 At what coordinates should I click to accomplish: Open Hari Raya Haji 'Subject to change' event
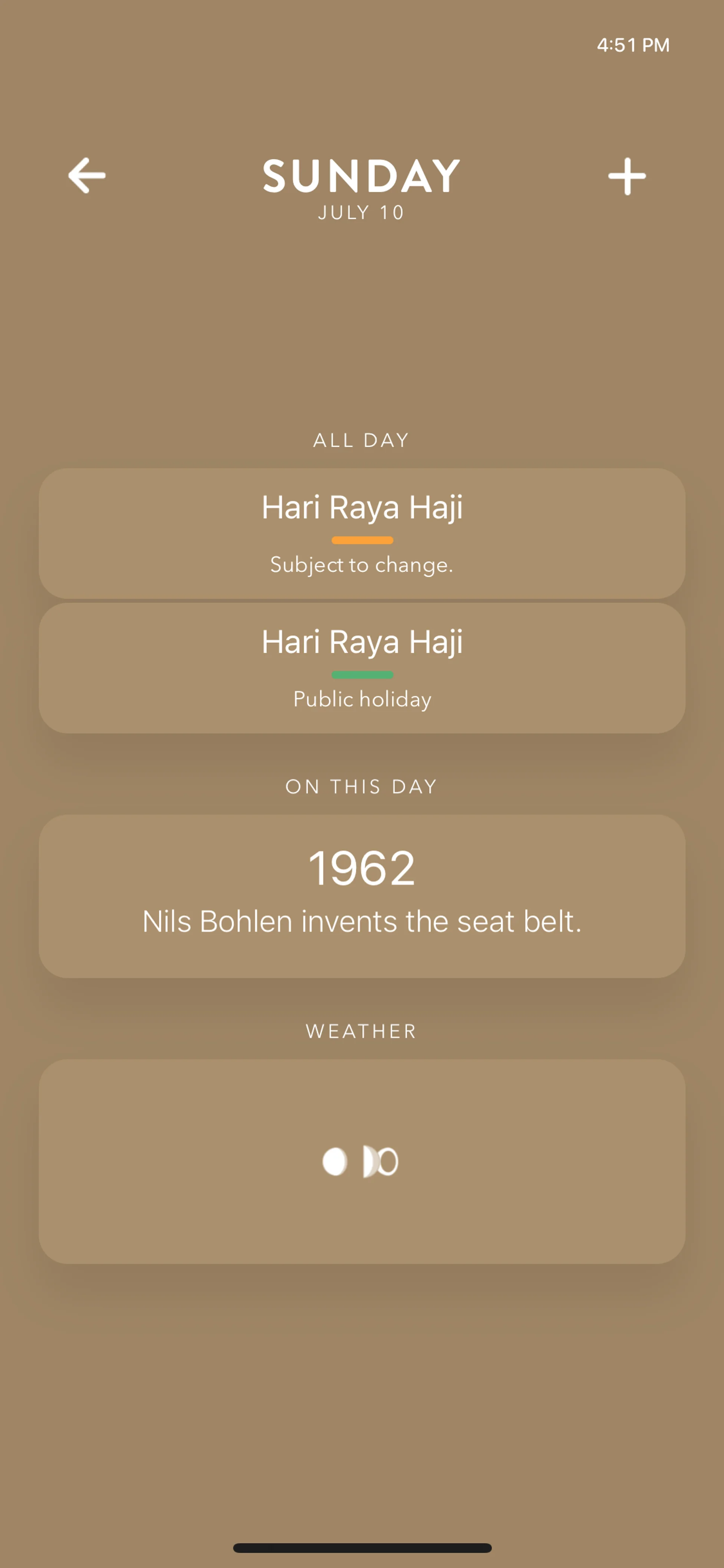pyautogui.click(x=362, y=533)
